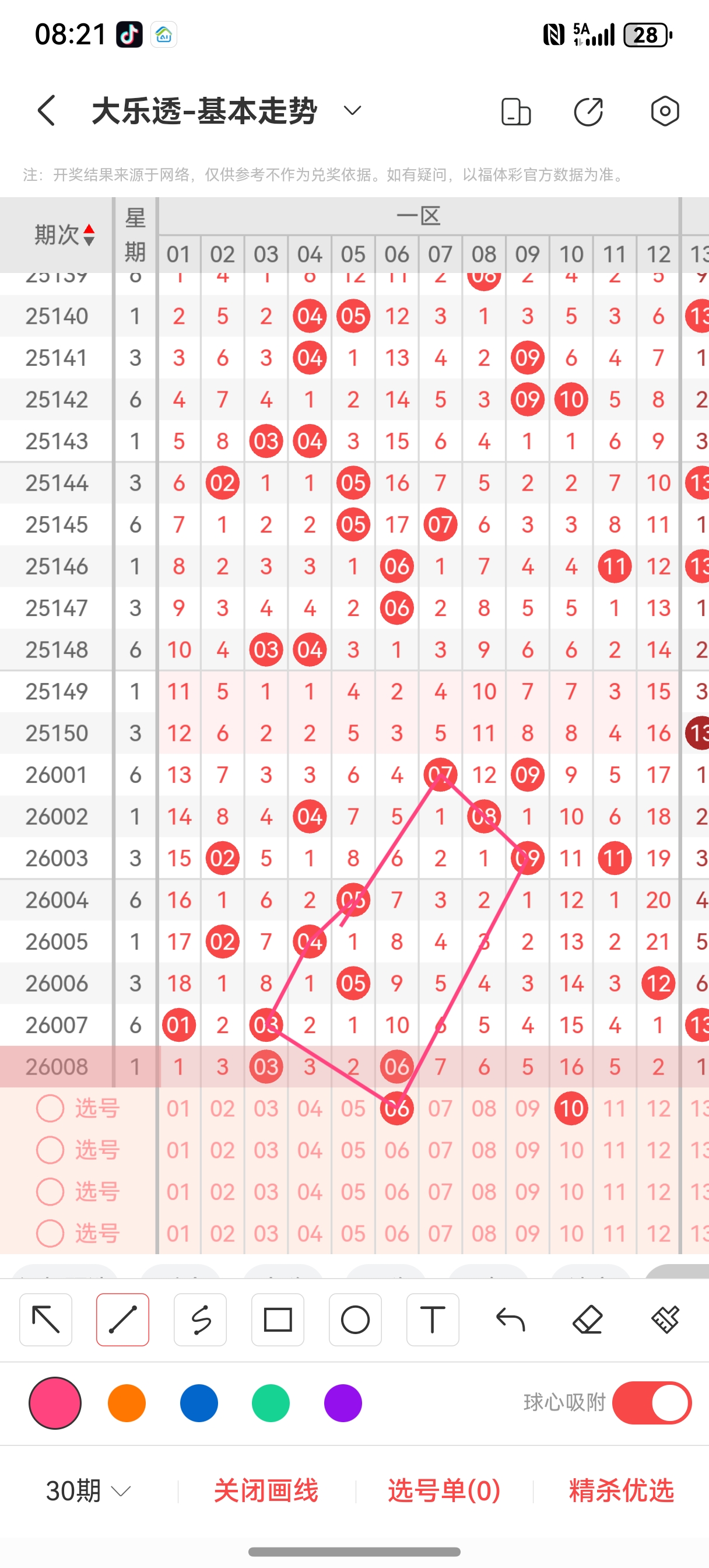Turn off the 球心吸附 switch
This screenshot has width=709, height=1568.
point(651,1403)
